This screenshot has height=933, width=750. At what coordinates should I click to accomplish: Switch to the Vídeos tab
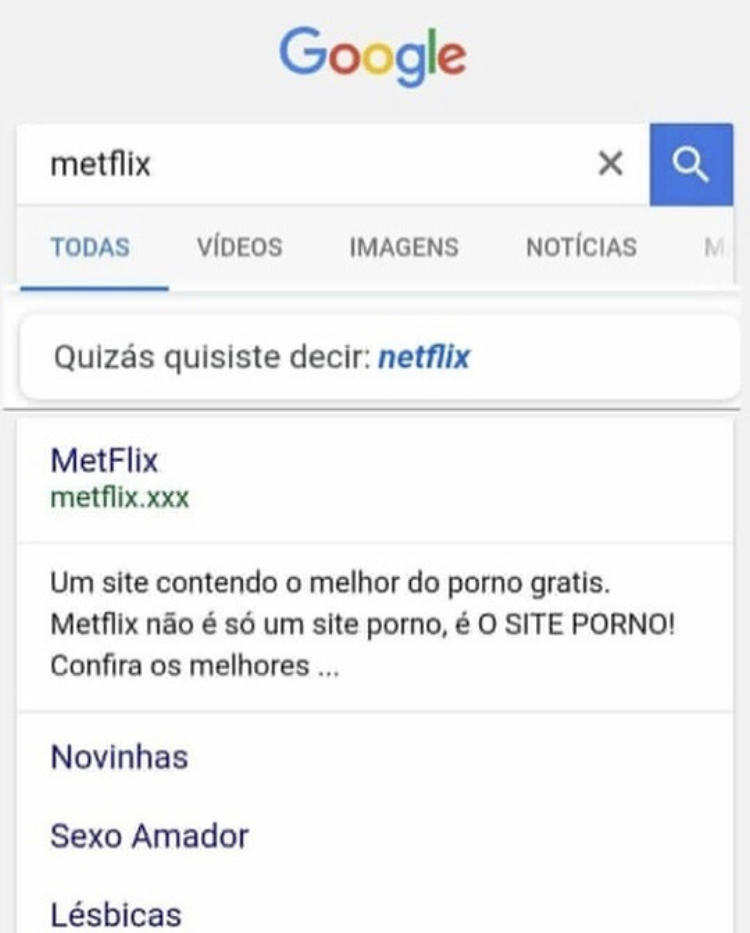(240, 247)
